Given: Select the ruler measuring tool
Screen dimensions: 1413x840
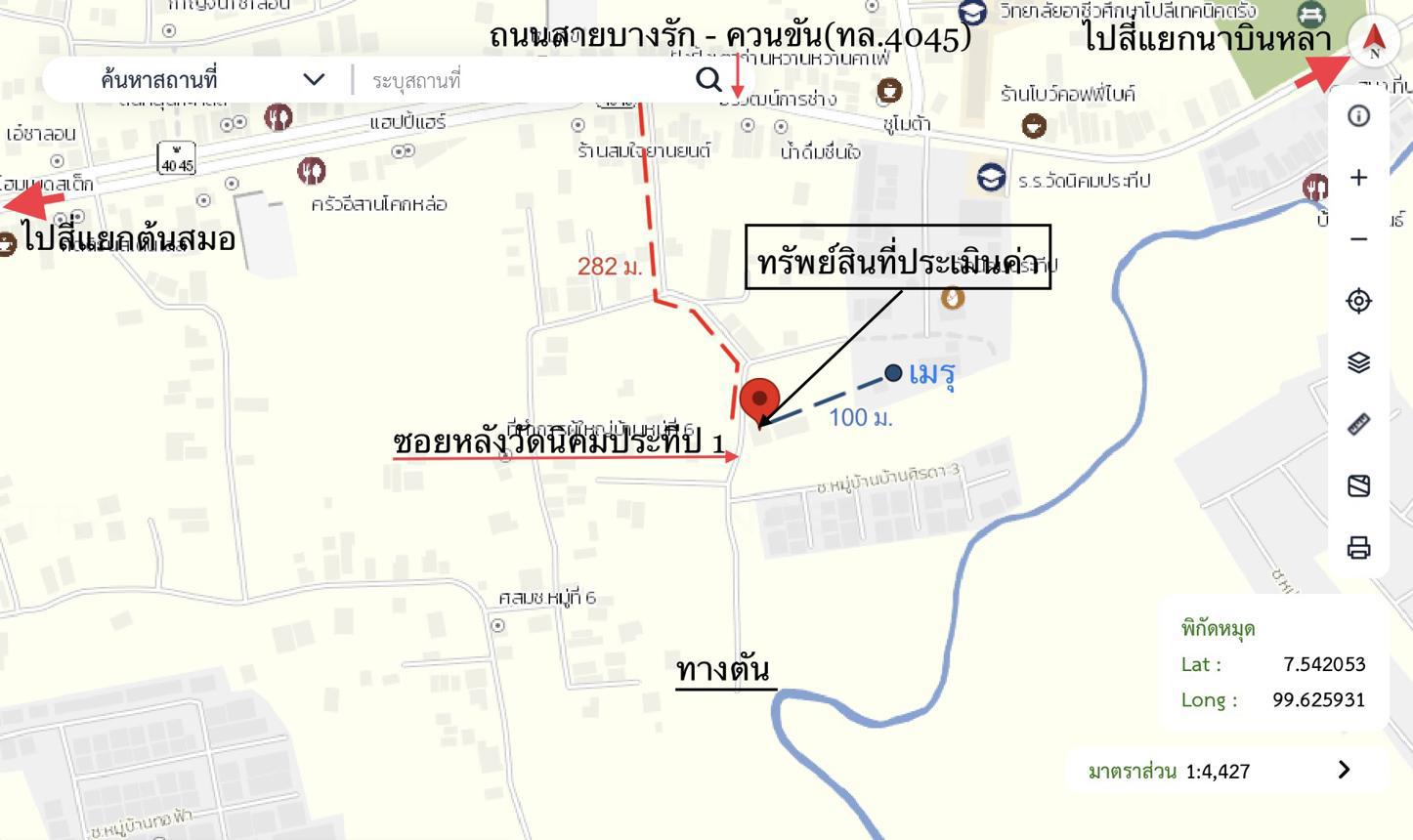Looking at the screenshot, I should click(1358, 424).
